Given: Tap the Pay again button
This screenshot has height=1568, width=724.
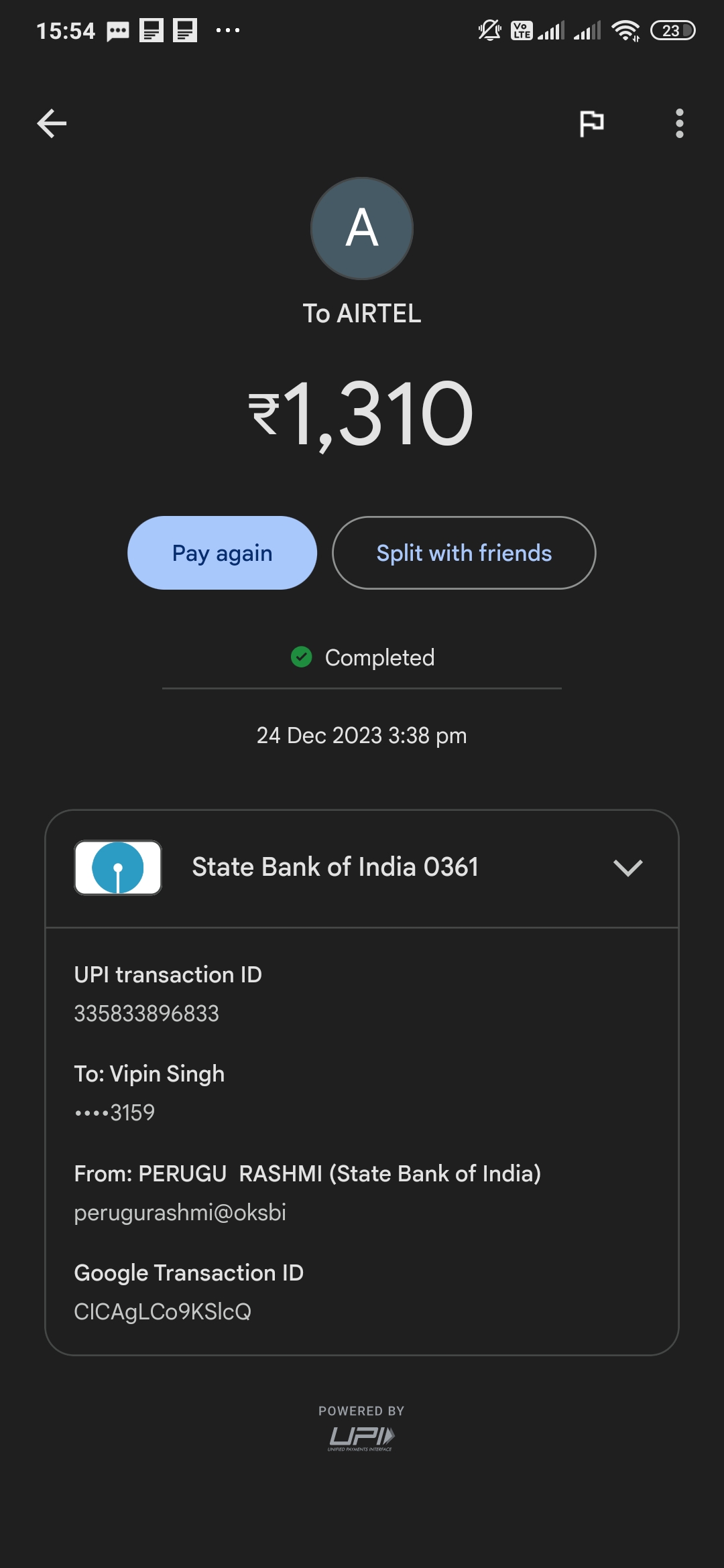Looking at the screenshot, I should coord(222,553).
